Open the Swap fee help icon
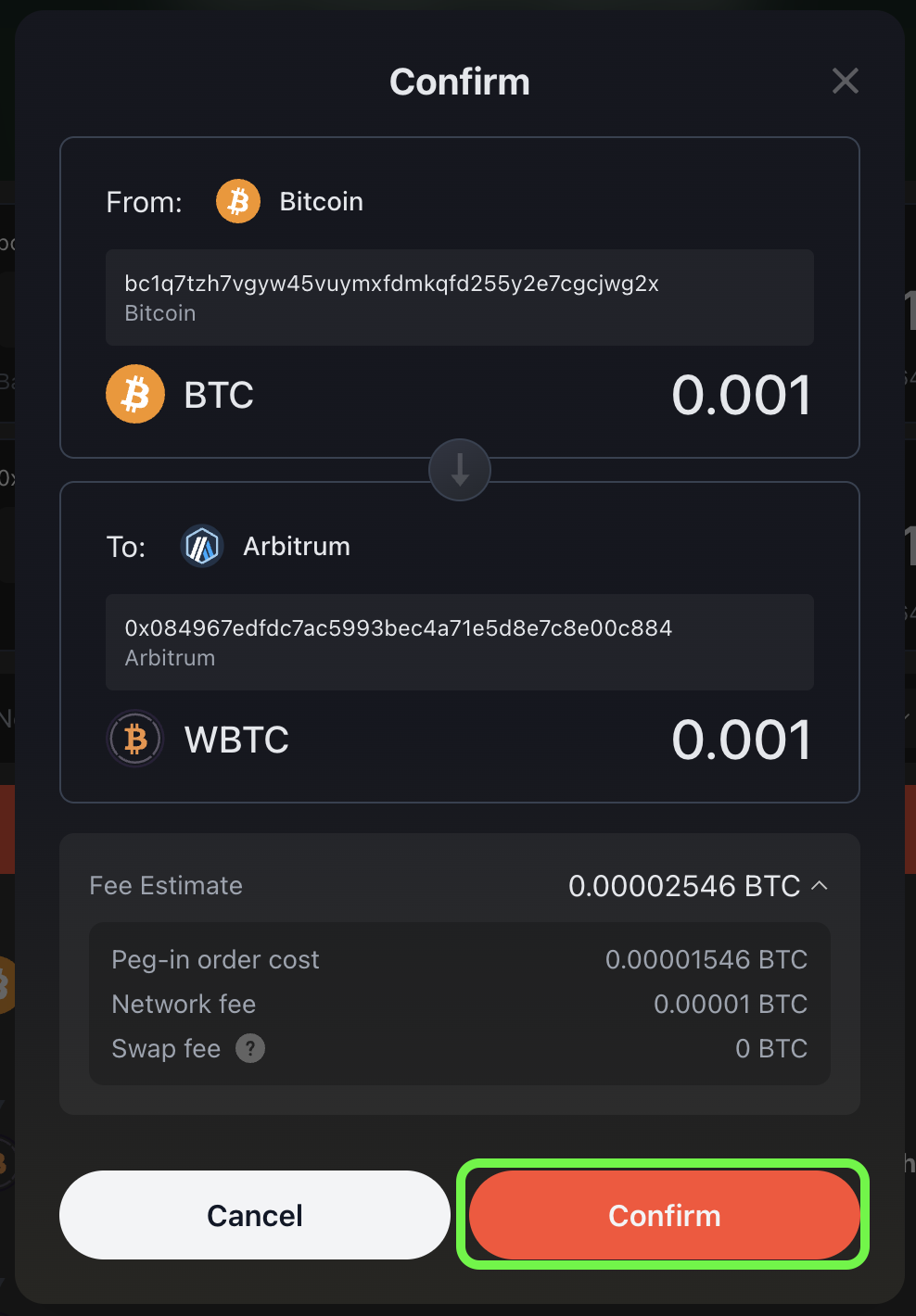The height and width of the screenshot is (1316, 916). 250,1048
